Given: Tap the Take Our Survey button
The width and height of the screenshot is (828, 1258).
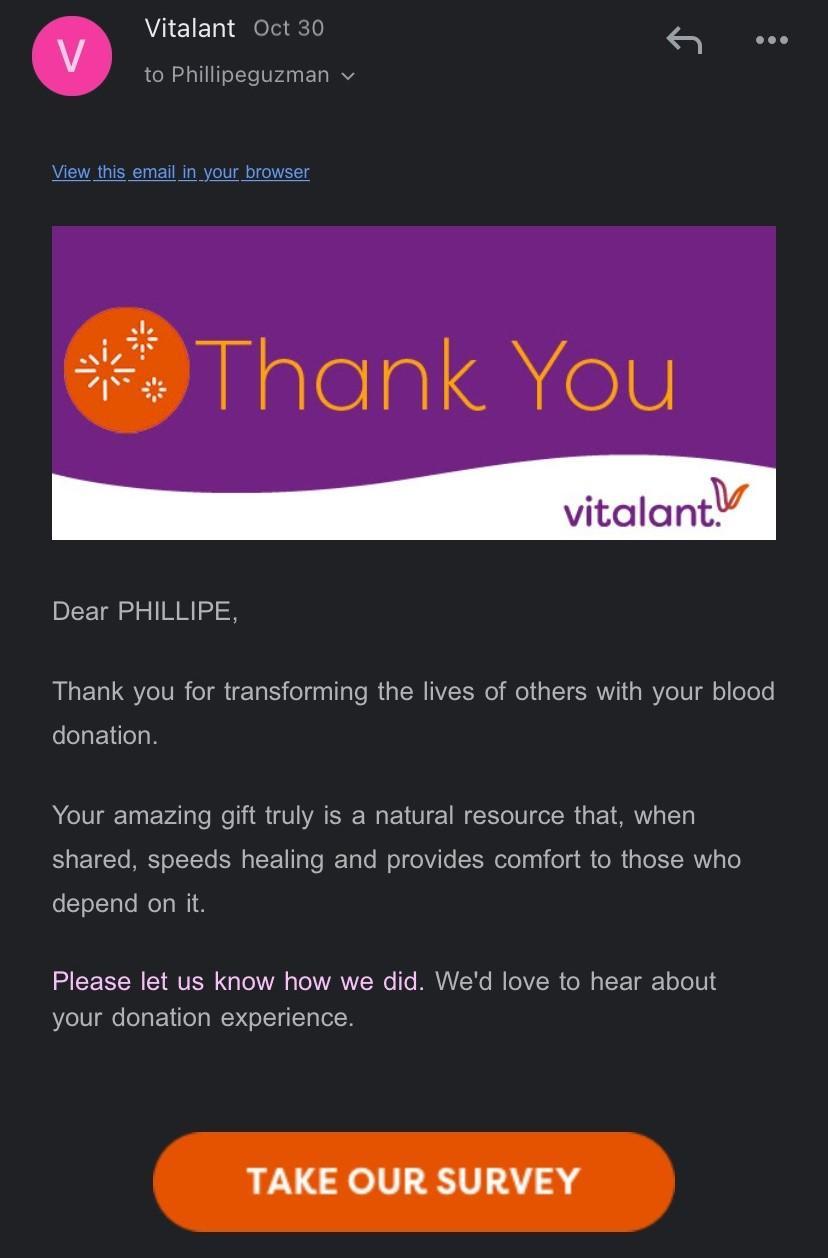Looking at the screenshot, I should pos(413,1181).
